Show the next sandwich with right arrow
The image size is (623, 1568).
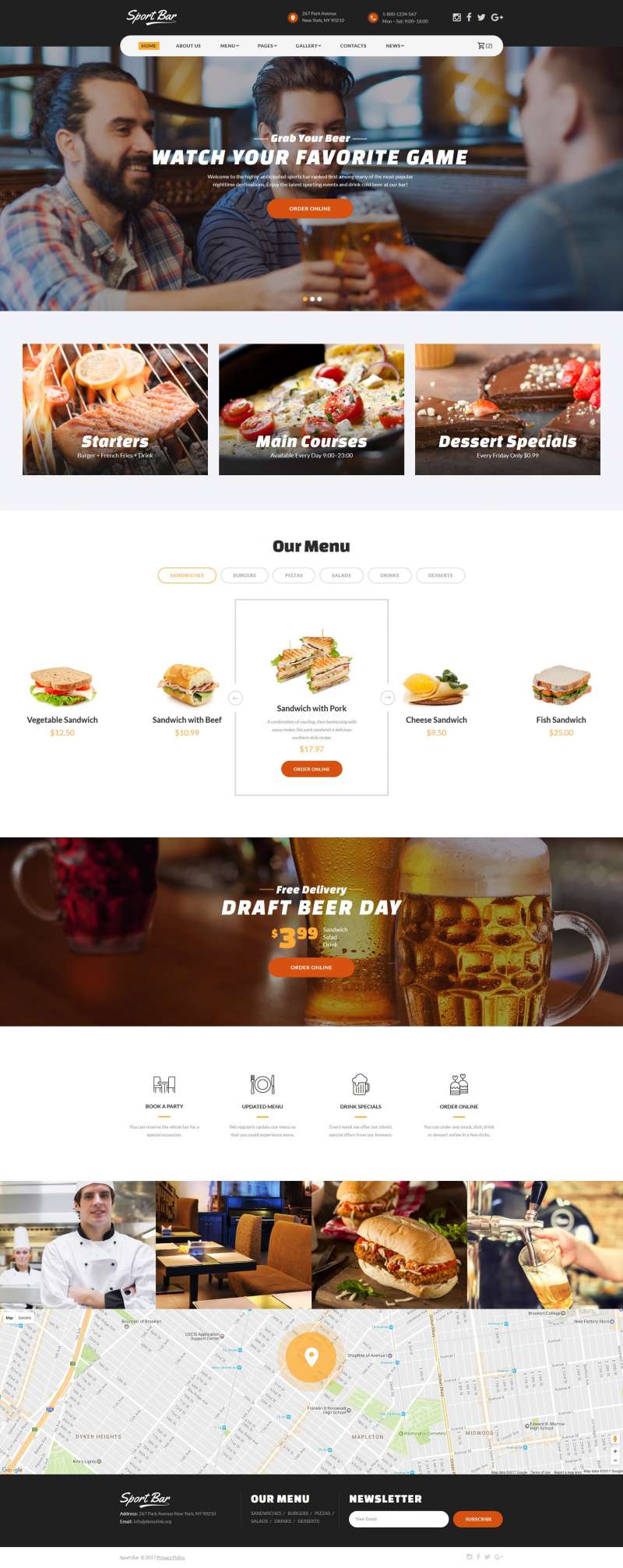pyautogui.click(x=388, y=698)
